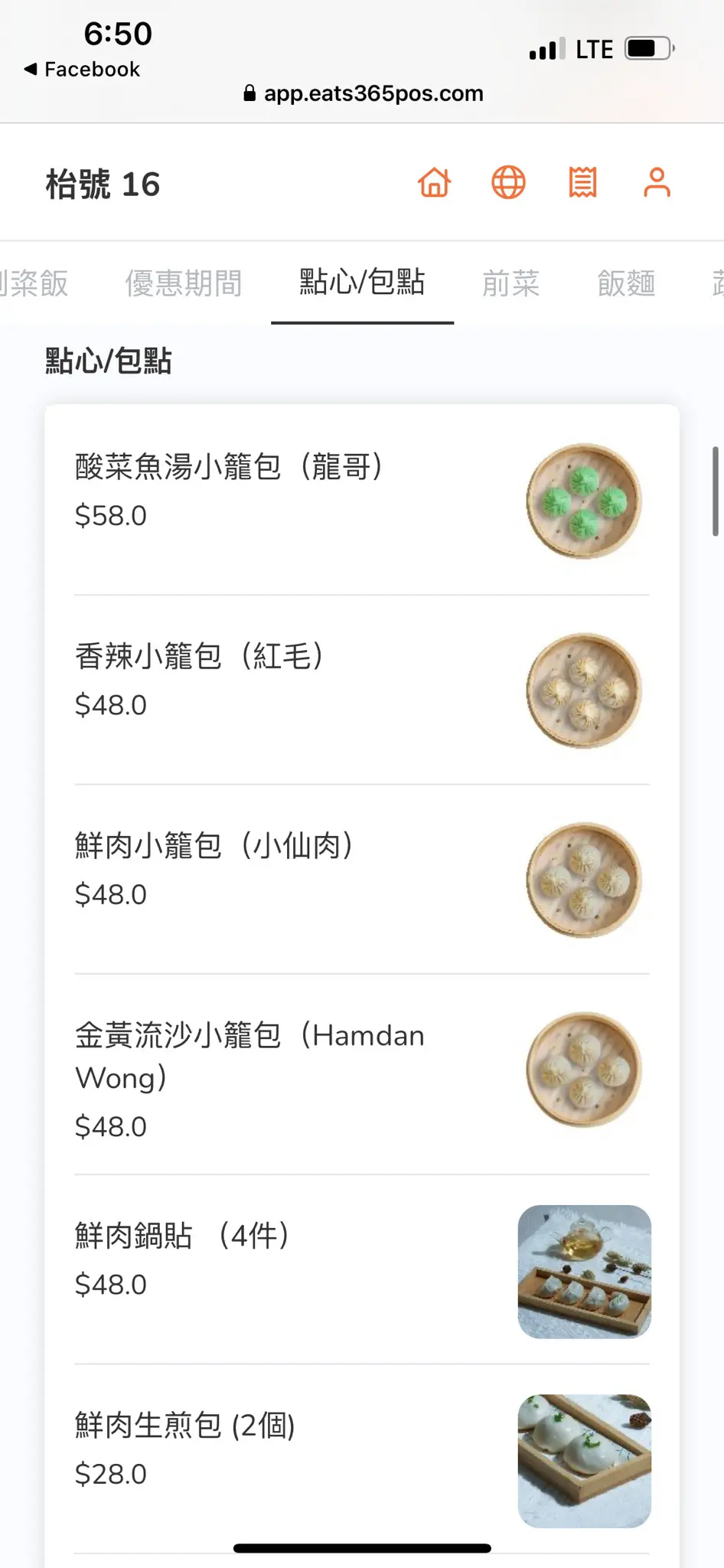Go to the home icon
Viewport: 724px width, 1568px height.
click(x=434, y=183)
